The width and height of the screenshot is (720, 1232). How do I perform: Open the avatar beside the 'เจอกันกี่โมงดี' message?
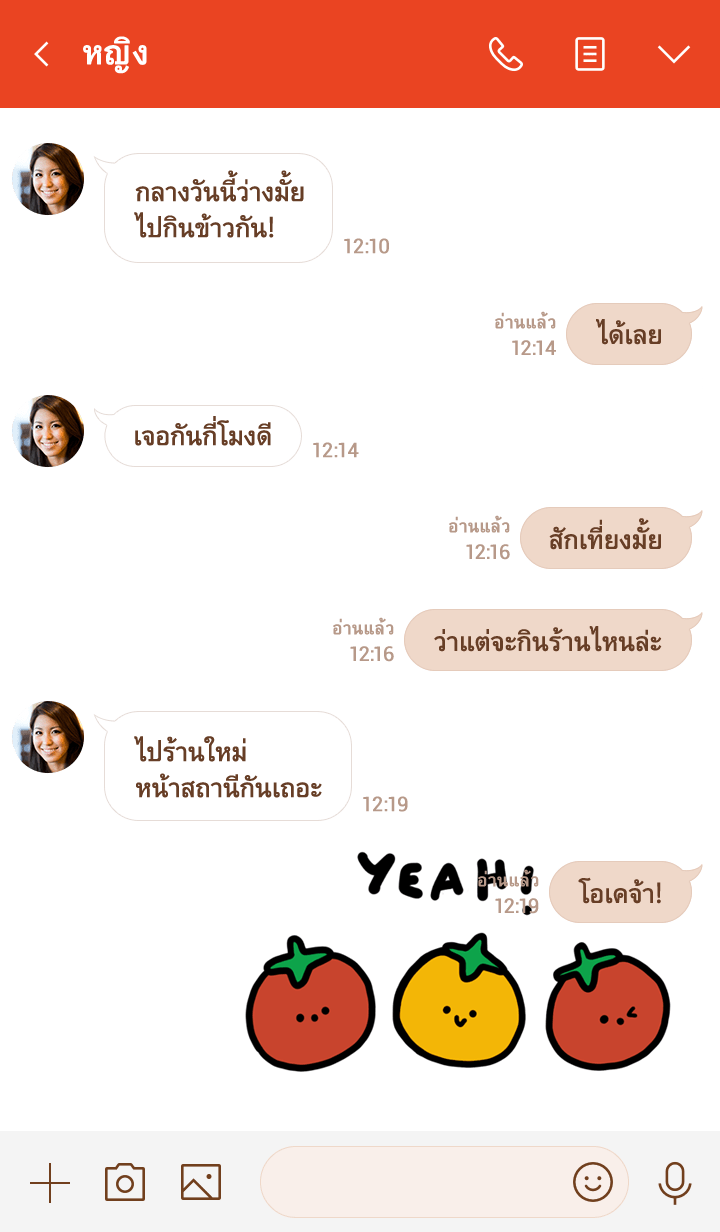(x=48, y=431)
